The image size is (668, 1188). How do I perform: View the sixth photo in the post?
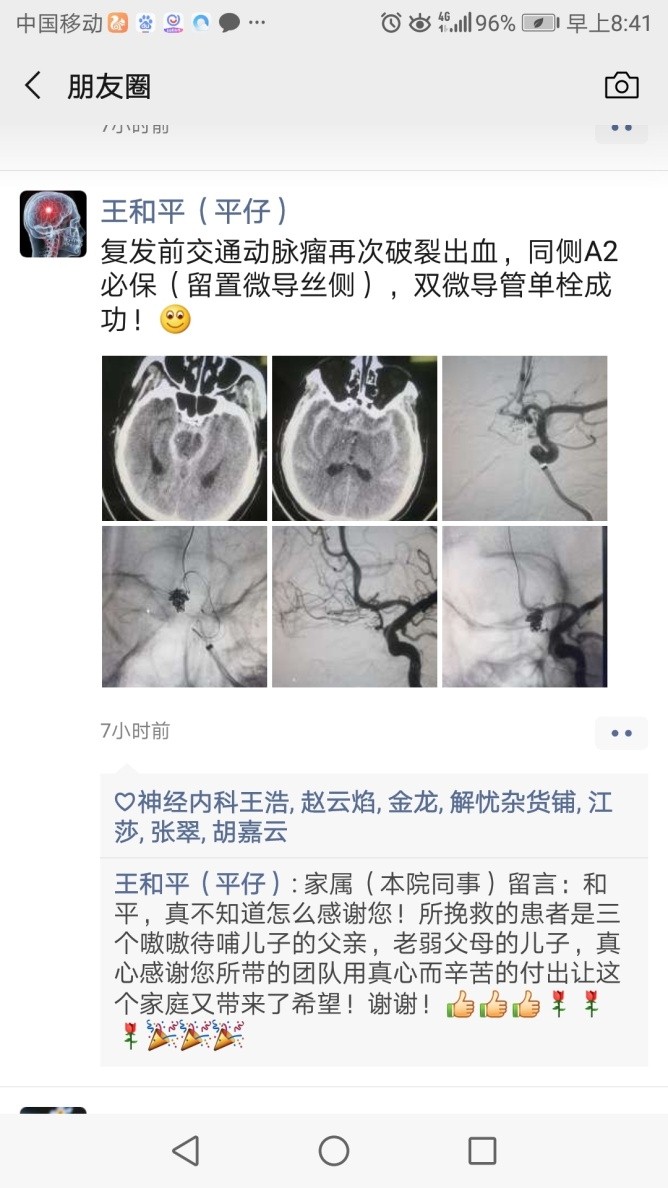524,606
